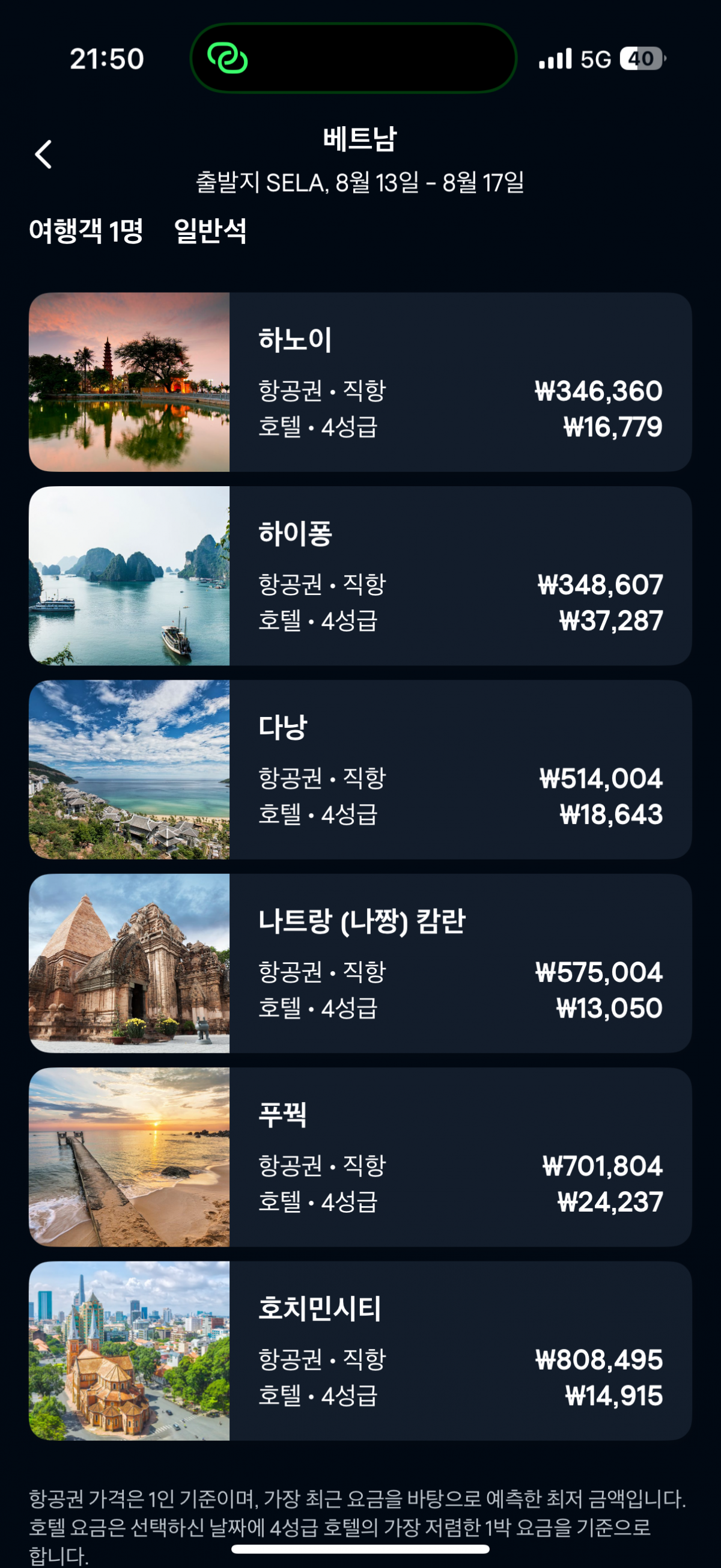
Task: Select the 하이퐁 destination card
Action: coord(359,576)
